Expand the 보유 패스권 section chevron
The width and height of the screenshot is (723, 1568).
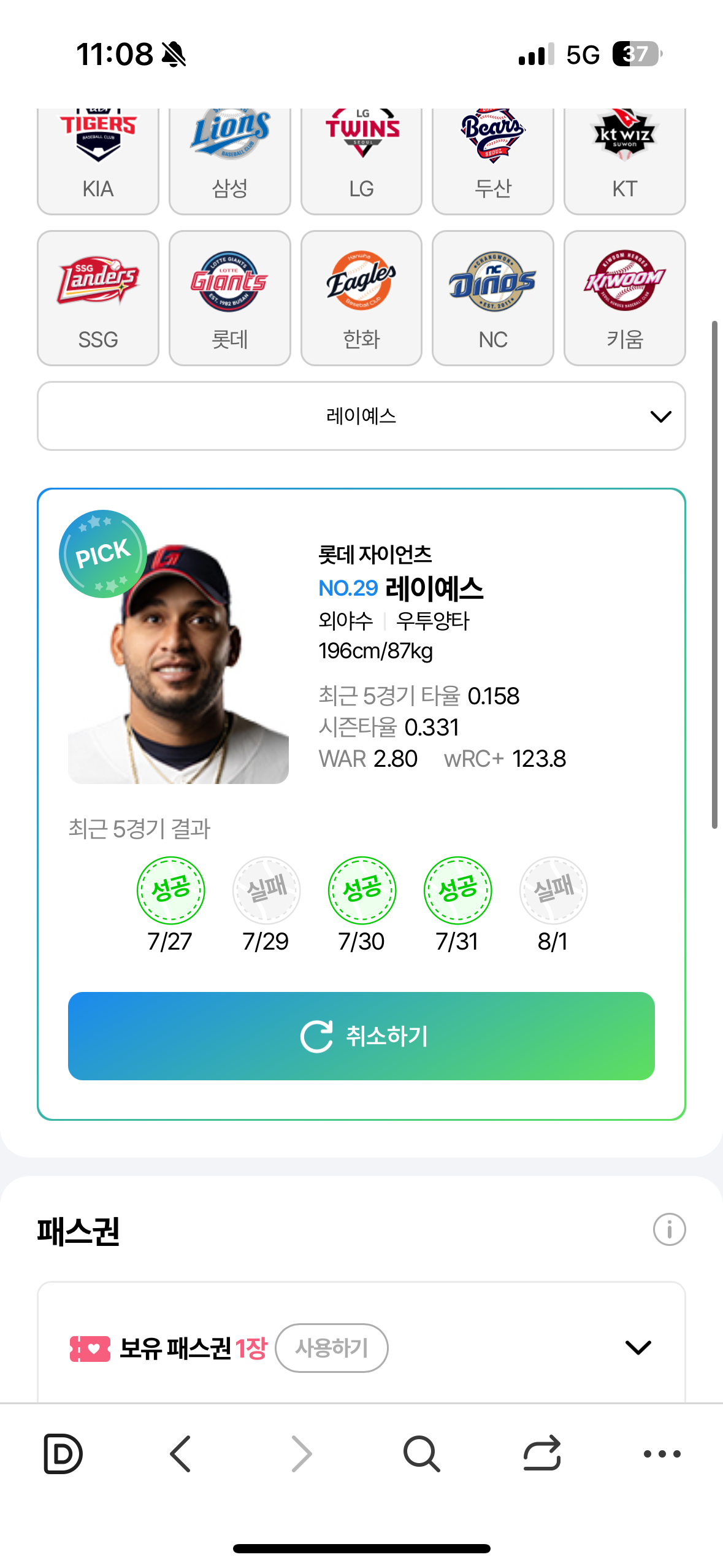click(x=638, y=1348)
